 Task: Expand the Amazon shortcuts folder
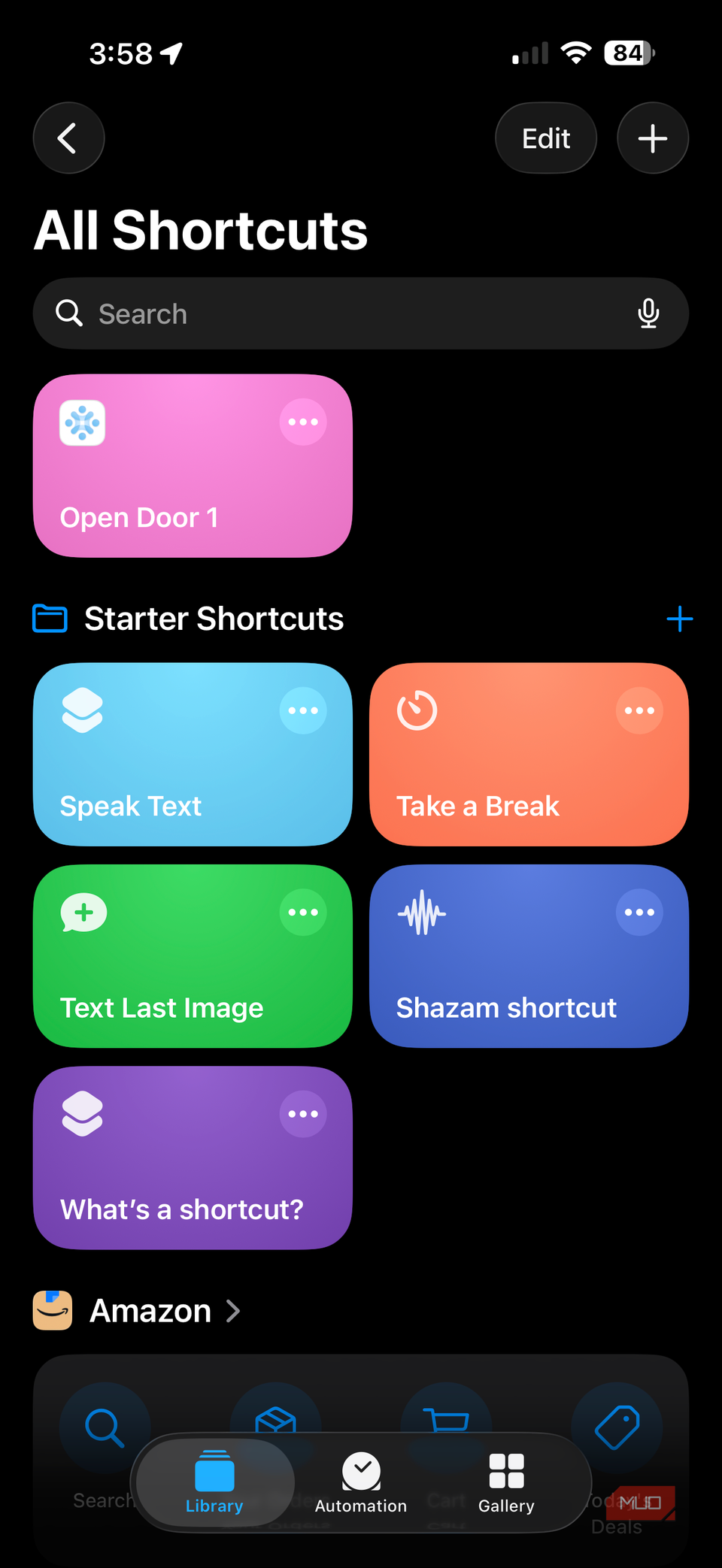(x=233, y=1310)
